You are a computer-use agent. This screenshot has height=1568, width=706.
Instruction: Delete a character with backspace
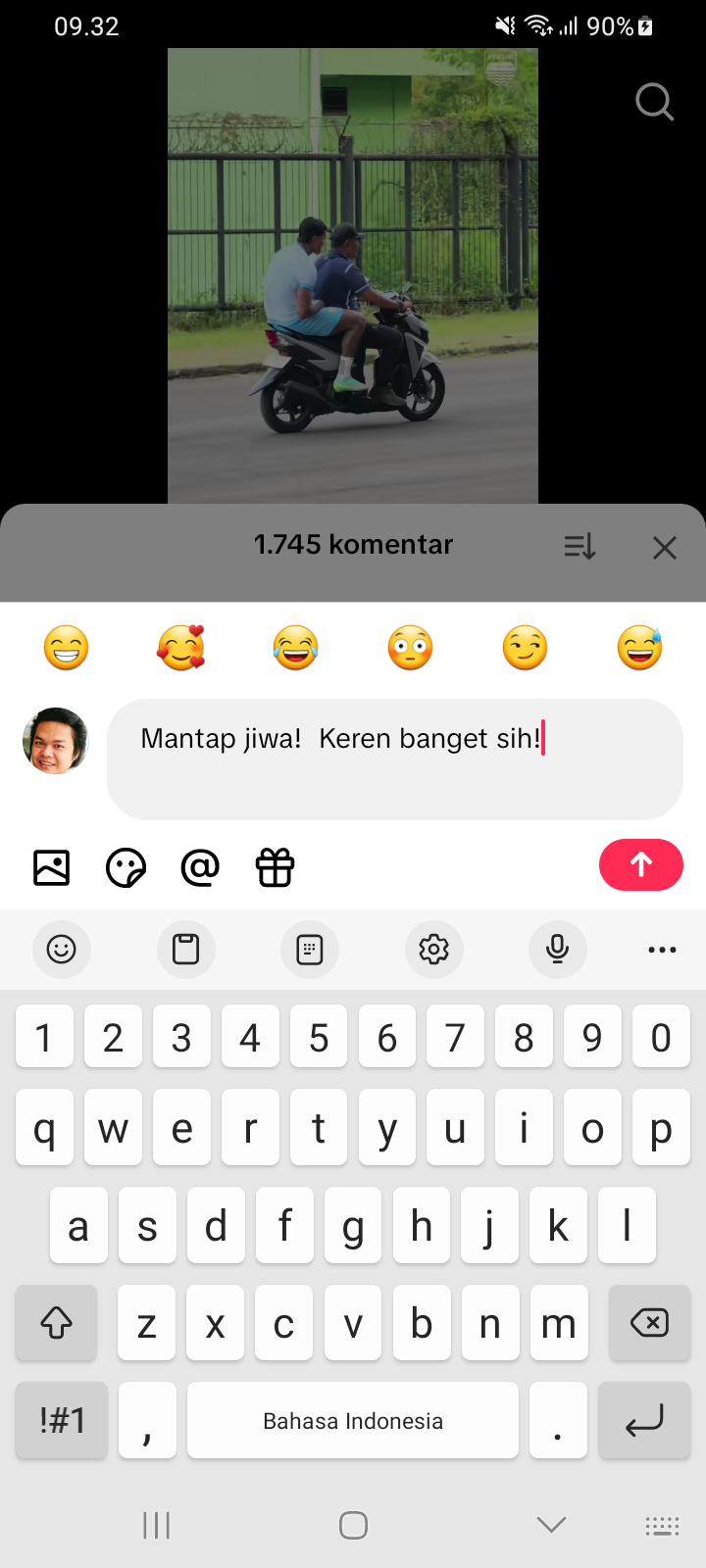click(x=649, y=1323)
